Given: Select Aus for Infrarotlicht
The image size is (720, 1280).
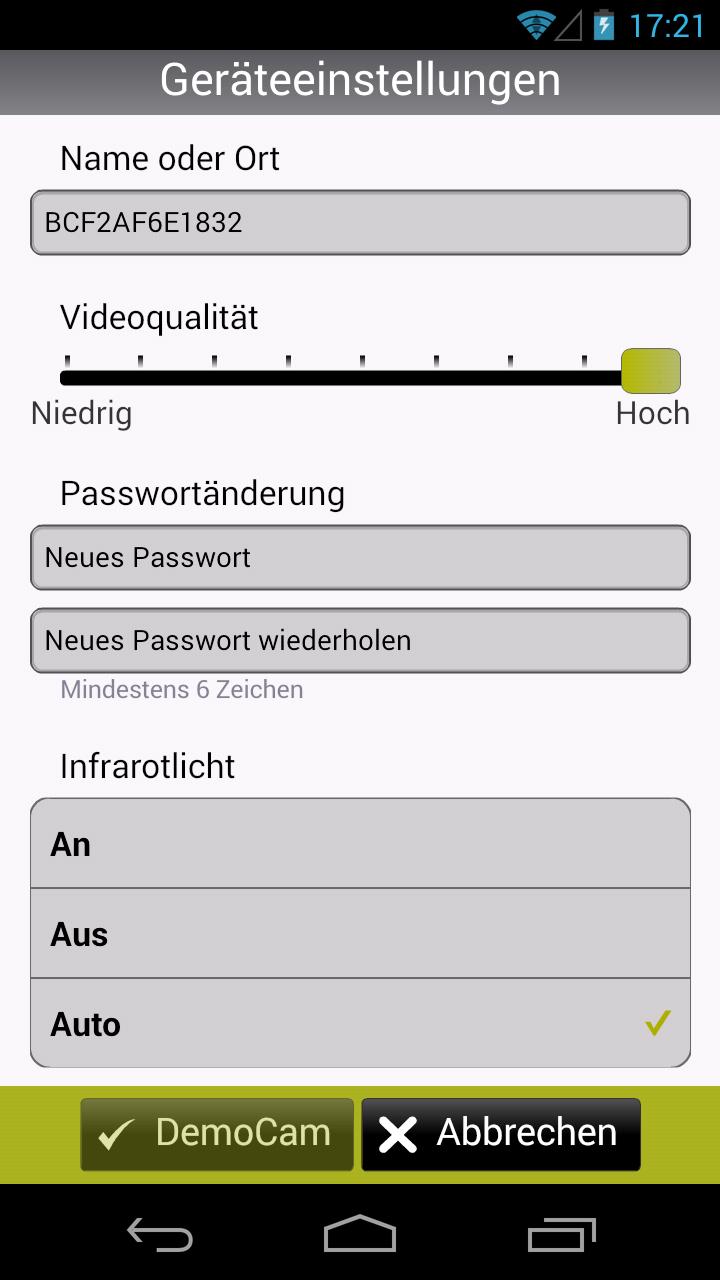Looking at the screenshot, I should pyautogui.click(x=360, y=934).
